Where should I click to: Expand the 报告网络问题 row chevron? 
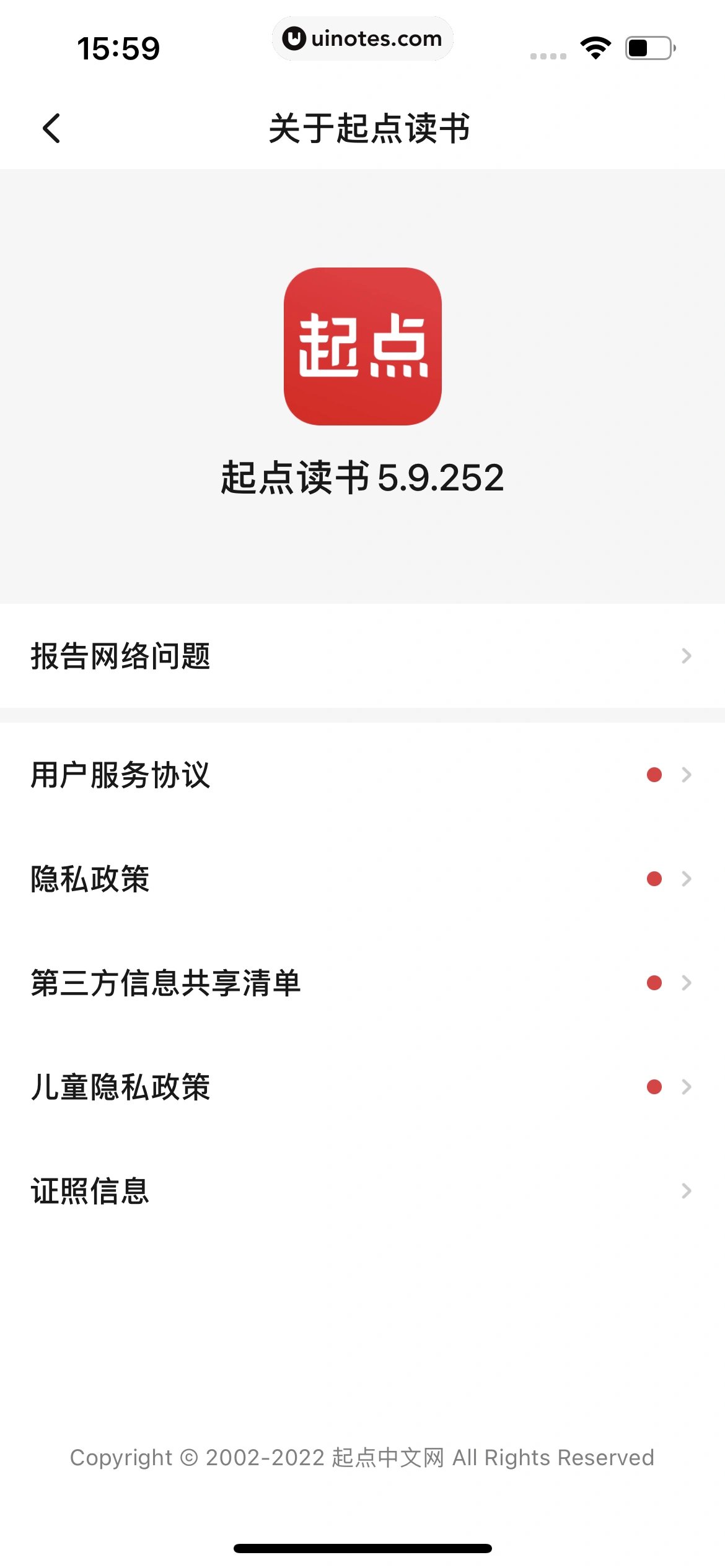pyautogui.click(x=686, y=656)
